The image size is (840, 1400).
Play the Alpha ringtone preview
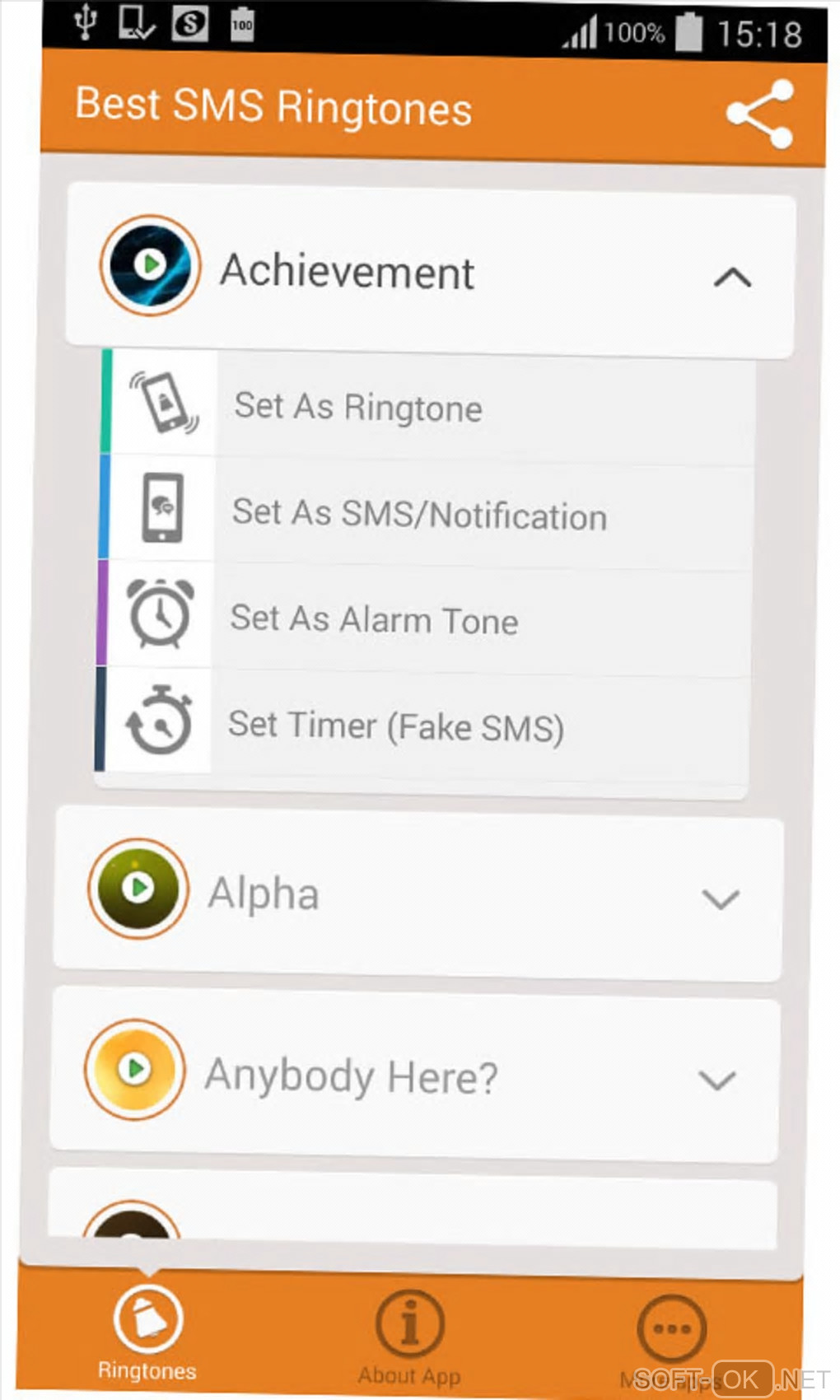click(138, 888)
